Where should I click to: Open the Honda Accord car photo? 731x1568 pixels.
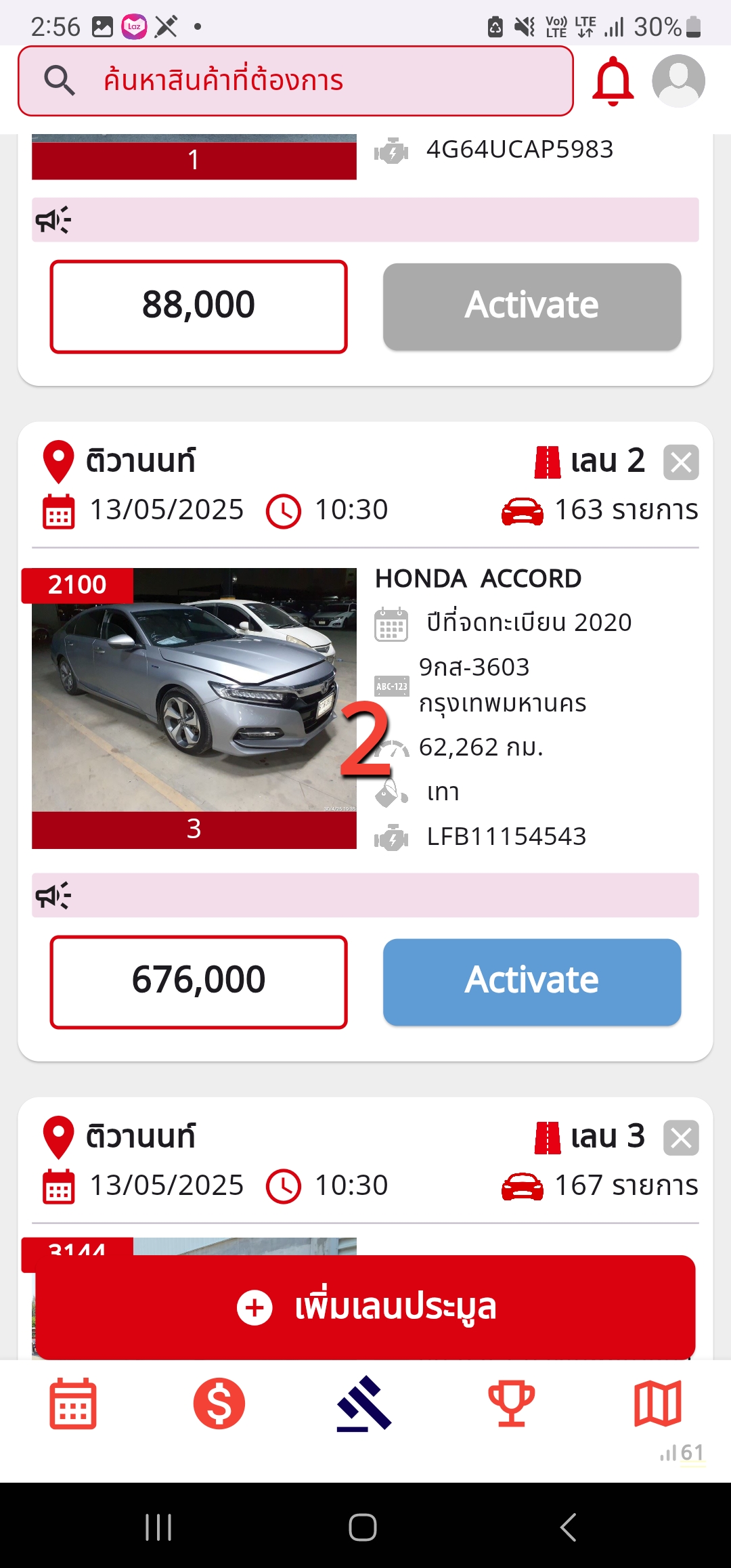click(194, 691)
